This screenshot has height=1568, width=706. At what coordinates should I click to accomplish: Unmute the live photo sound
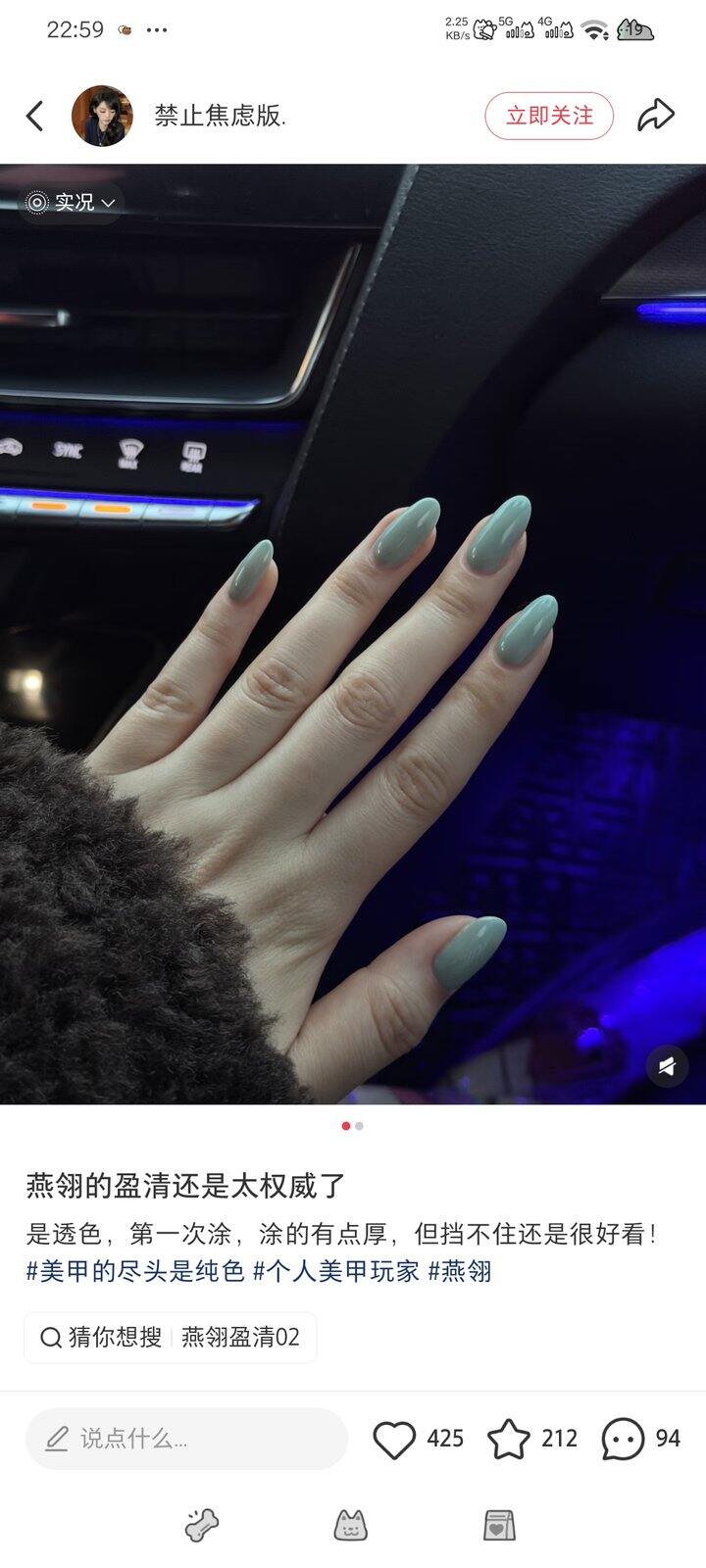click(667, 1066)
